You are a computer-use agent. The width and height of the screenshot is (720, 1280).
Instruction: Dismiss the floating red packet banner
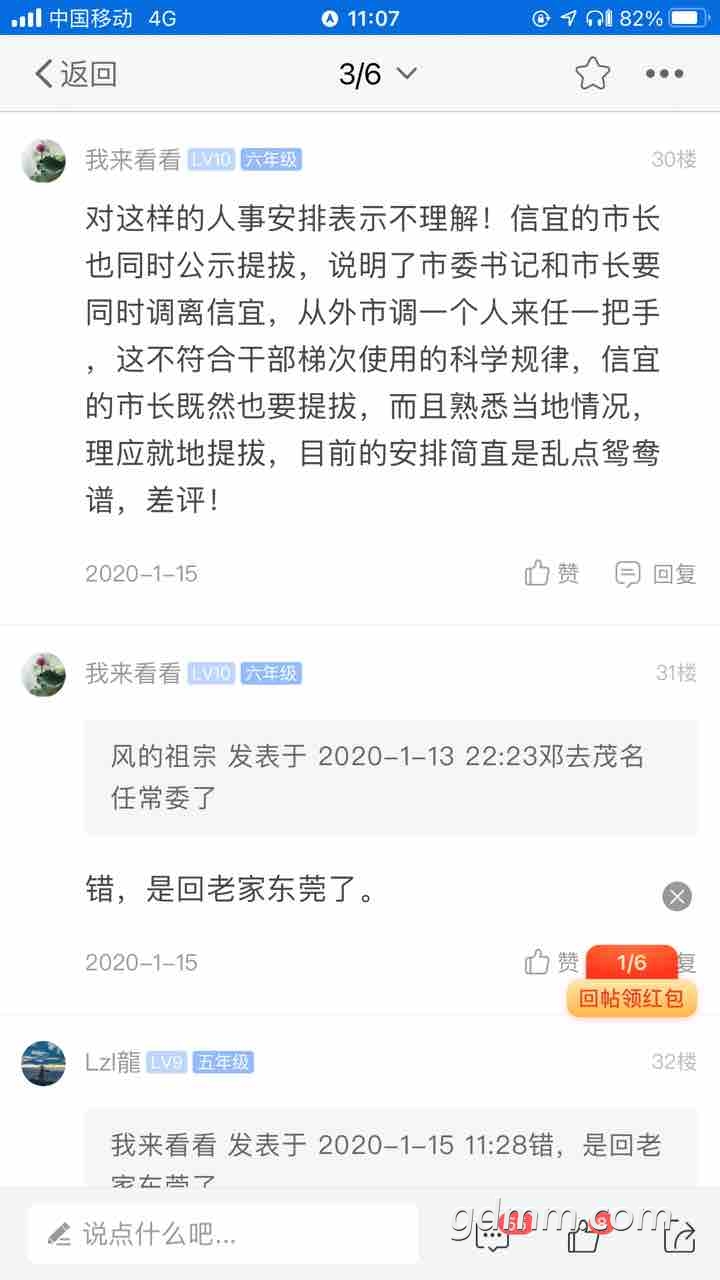point(677,896)
